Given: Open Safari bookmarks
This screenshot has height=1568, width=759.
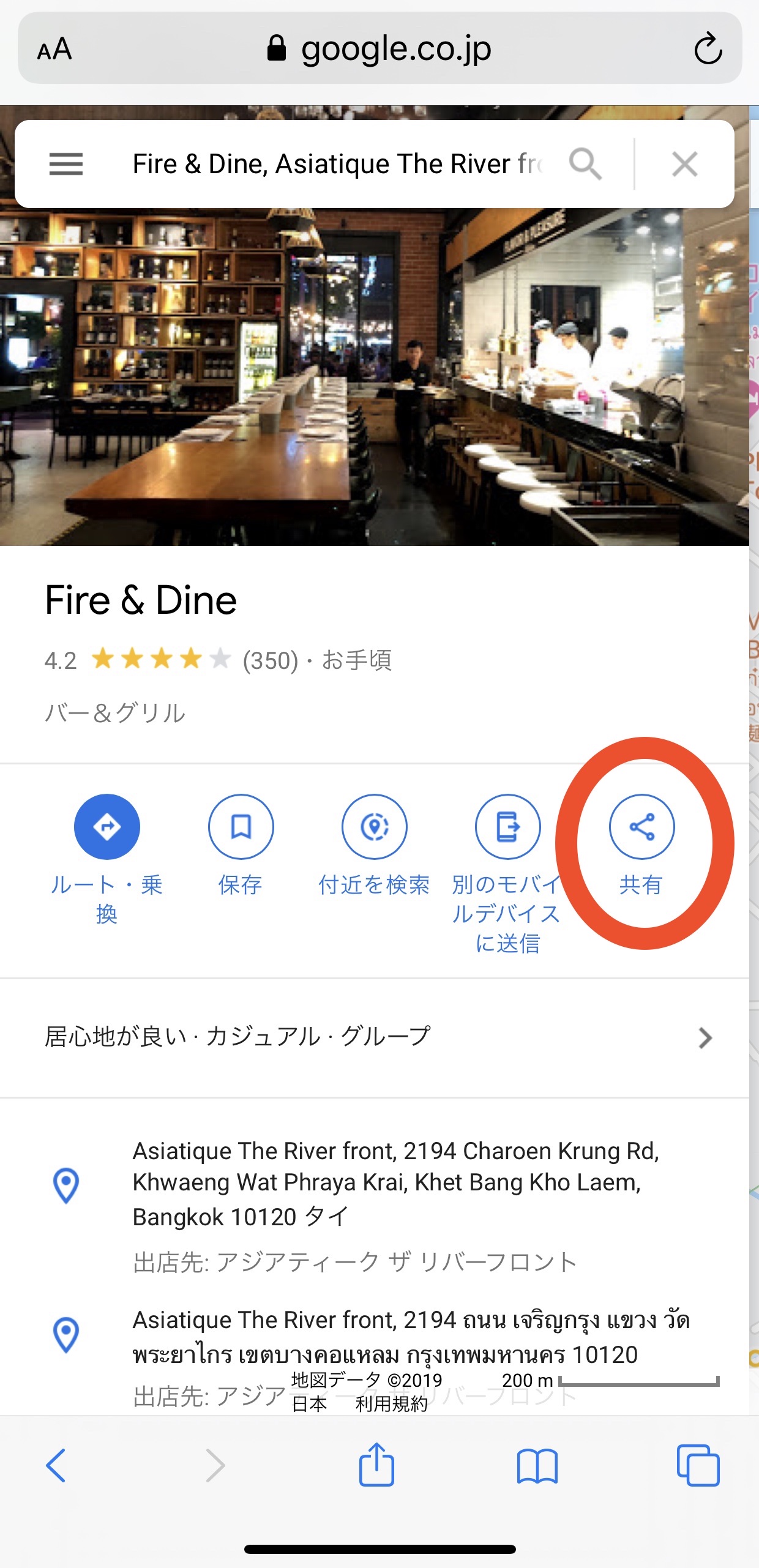Looking at the screenshot, I should coord(537,1465).
